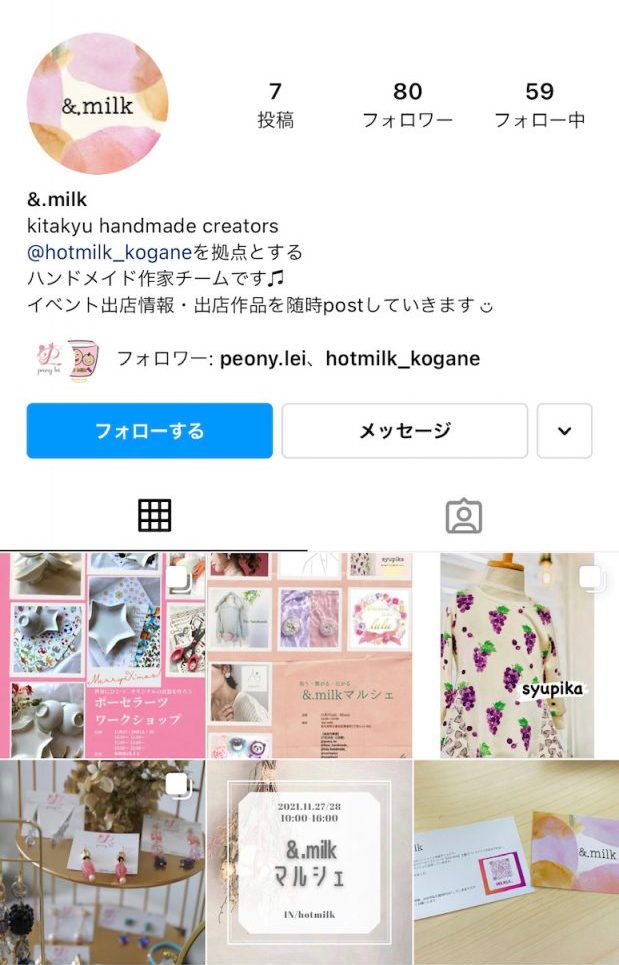Switch to the tagged photos tab
619x965 pixels.
point(463,515)
